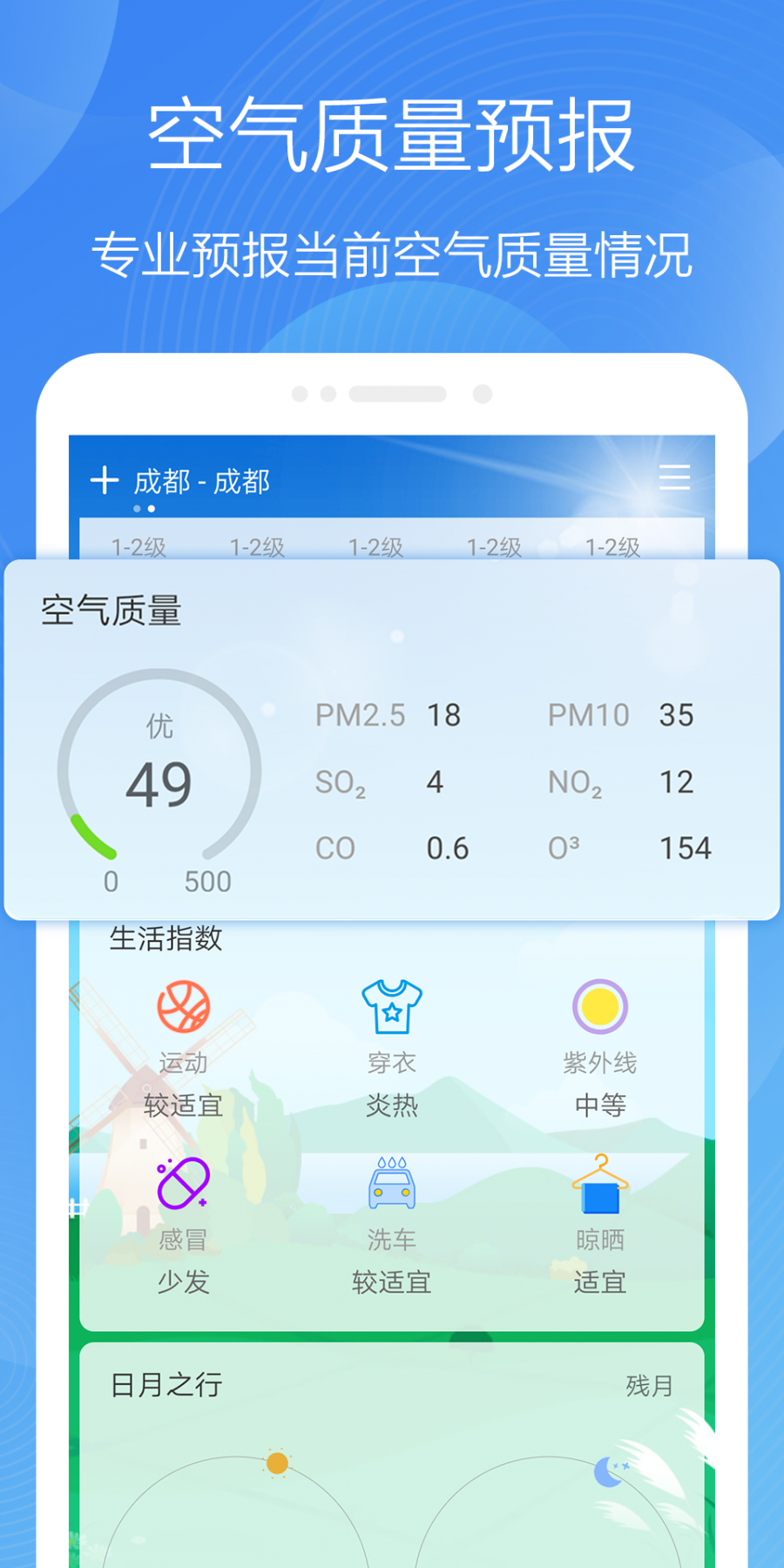The image size is (784, 1568).
Task: Tap the 感冒 pill capsule icon
Action: pos(182,1183)
